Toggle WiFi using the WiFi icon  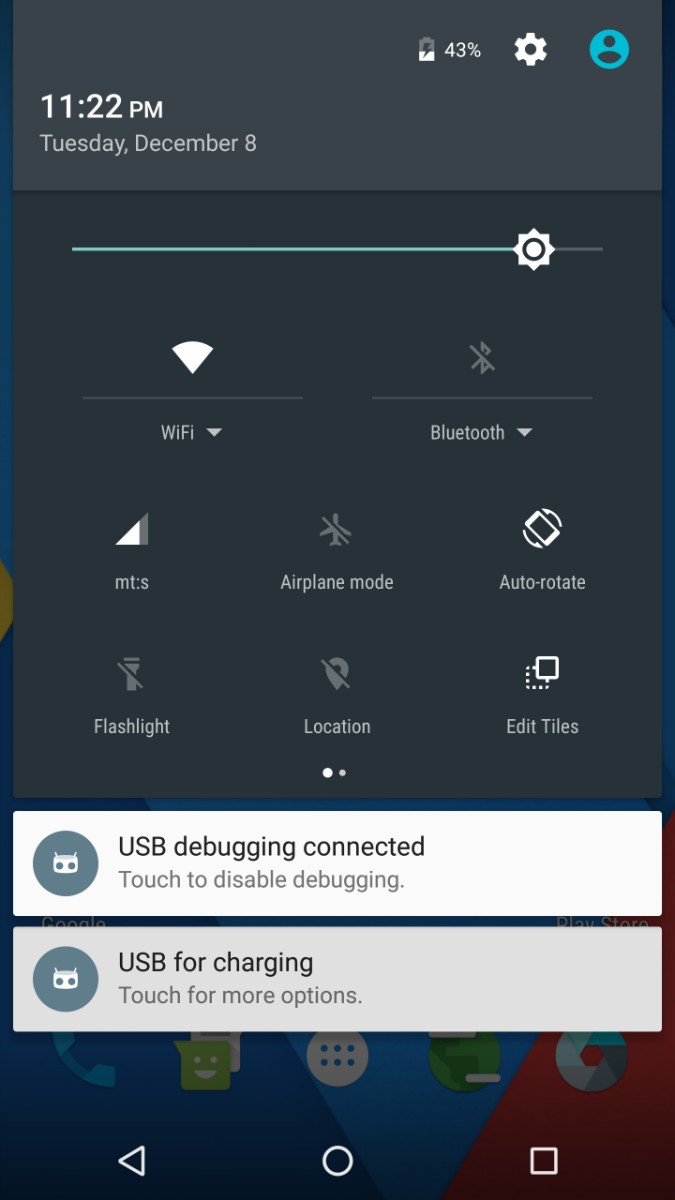click(192, 358)
